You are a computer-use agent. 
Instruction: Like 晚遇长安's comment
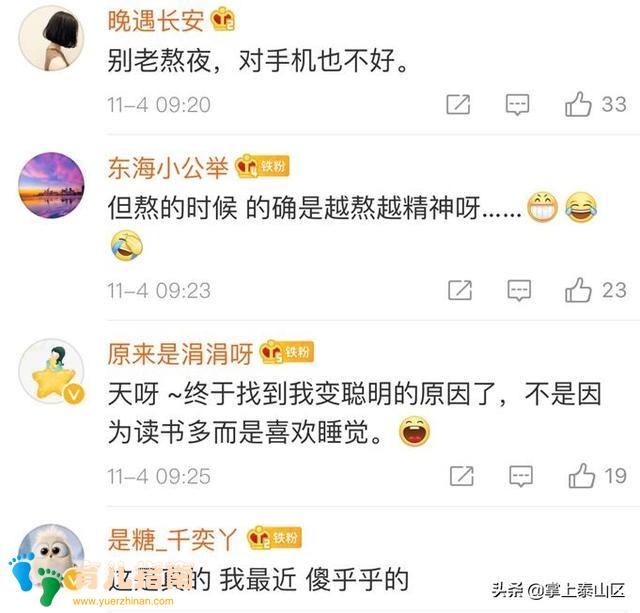click(x=579, y=104)
